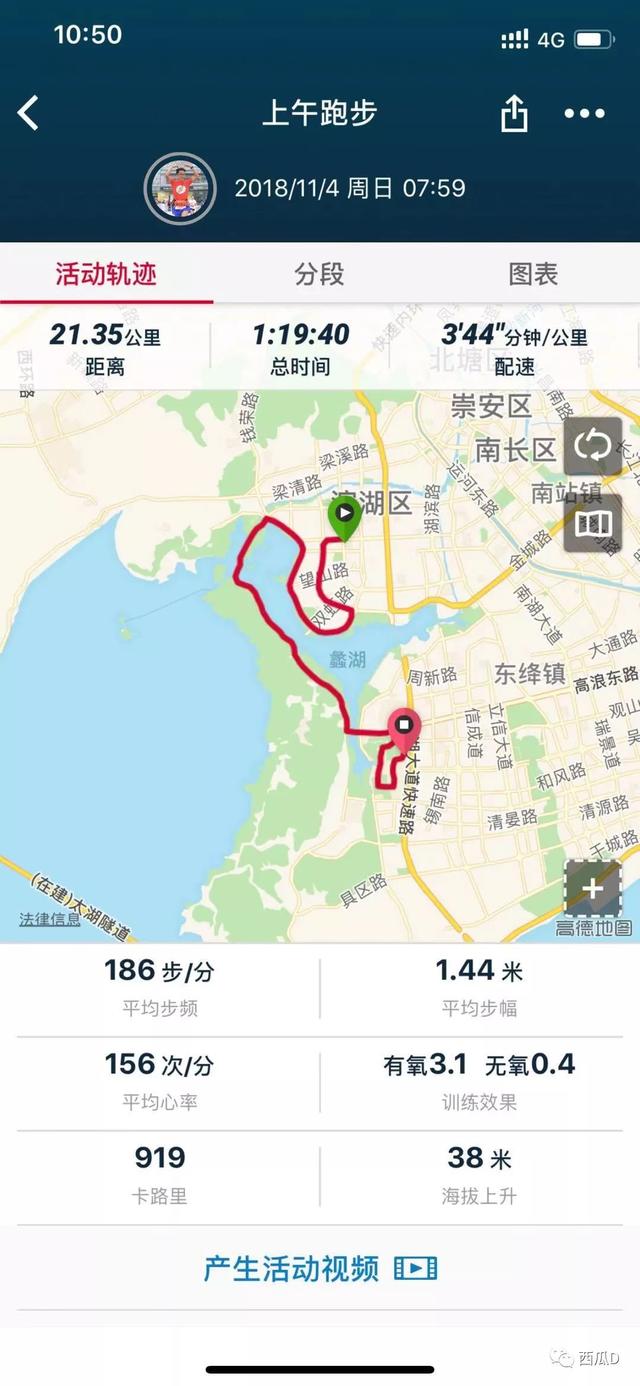Viewport: 640px width, 1386px height.
Task: Open the runner's profile avatar
Action: 181,188
